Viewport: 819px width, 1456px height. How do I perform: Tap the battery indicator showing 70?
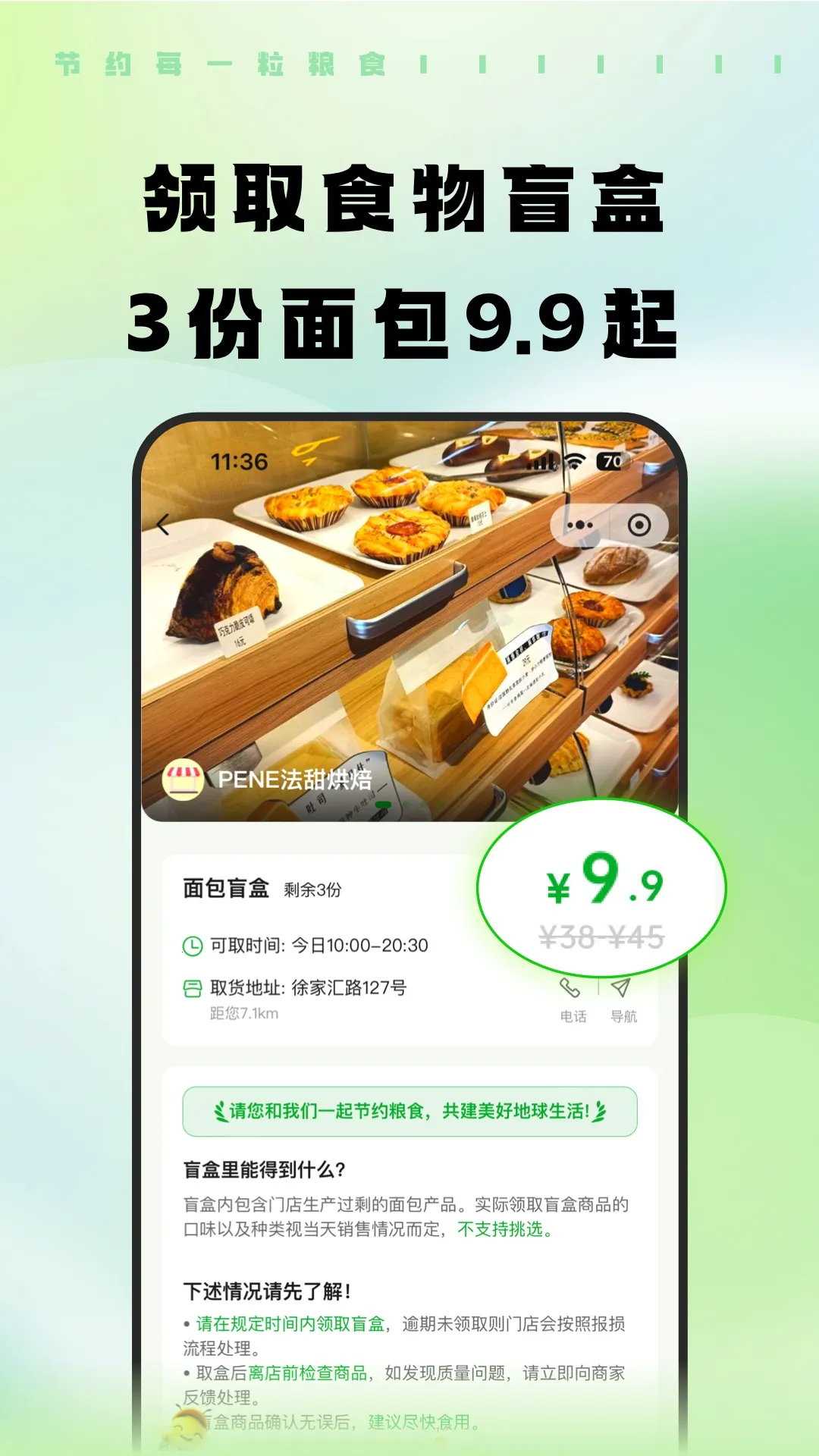click(611, 460)
